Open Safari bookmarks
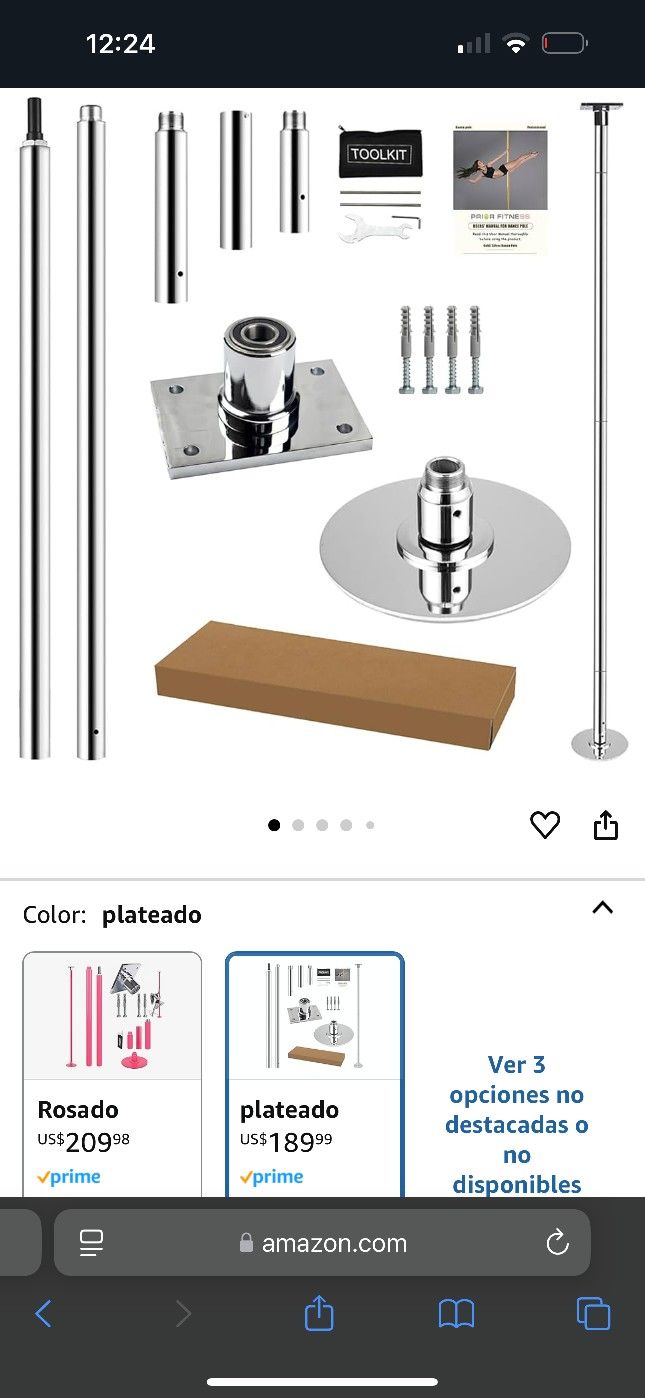645x1398 pixels. pos(456,1313)
